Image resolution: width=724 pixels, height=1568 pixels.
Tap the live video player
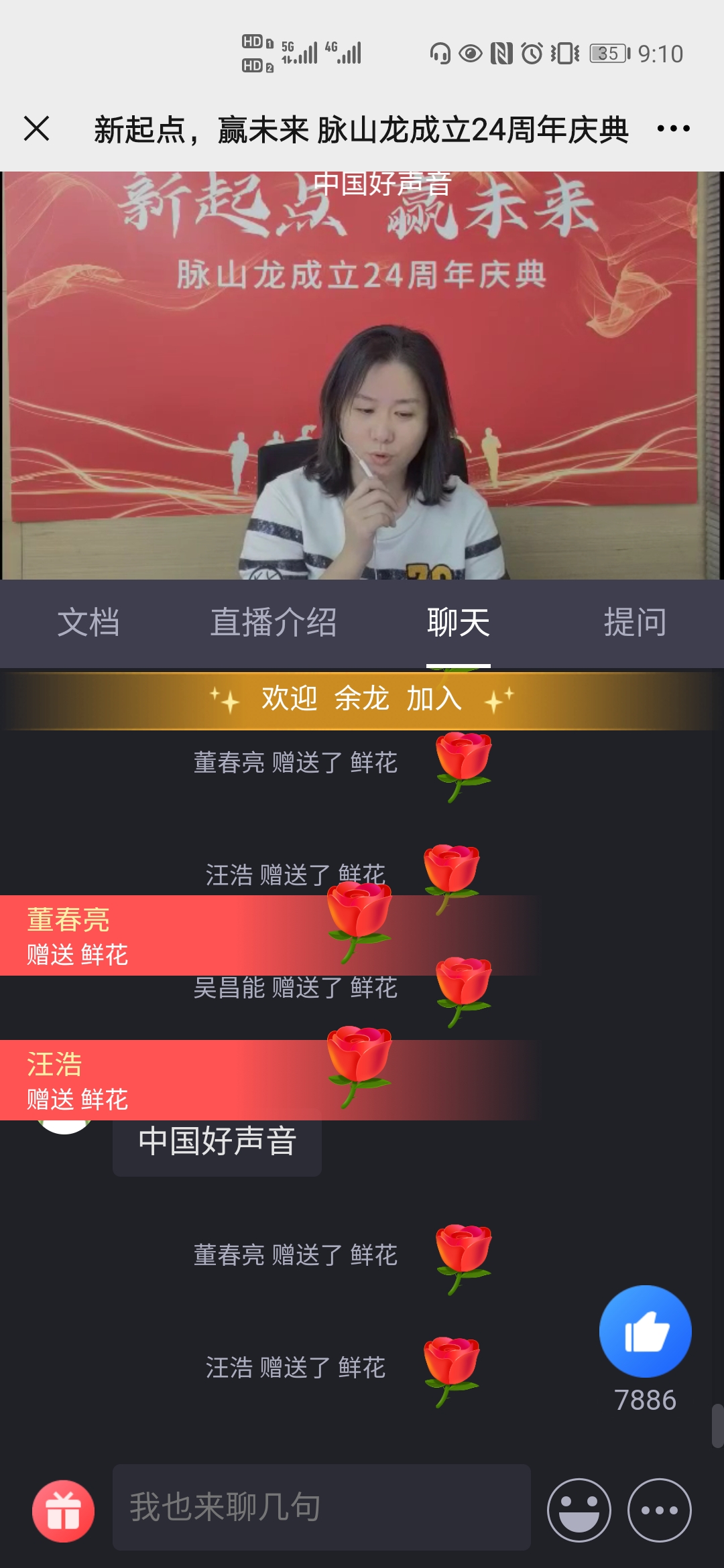[x=362, y=375]
